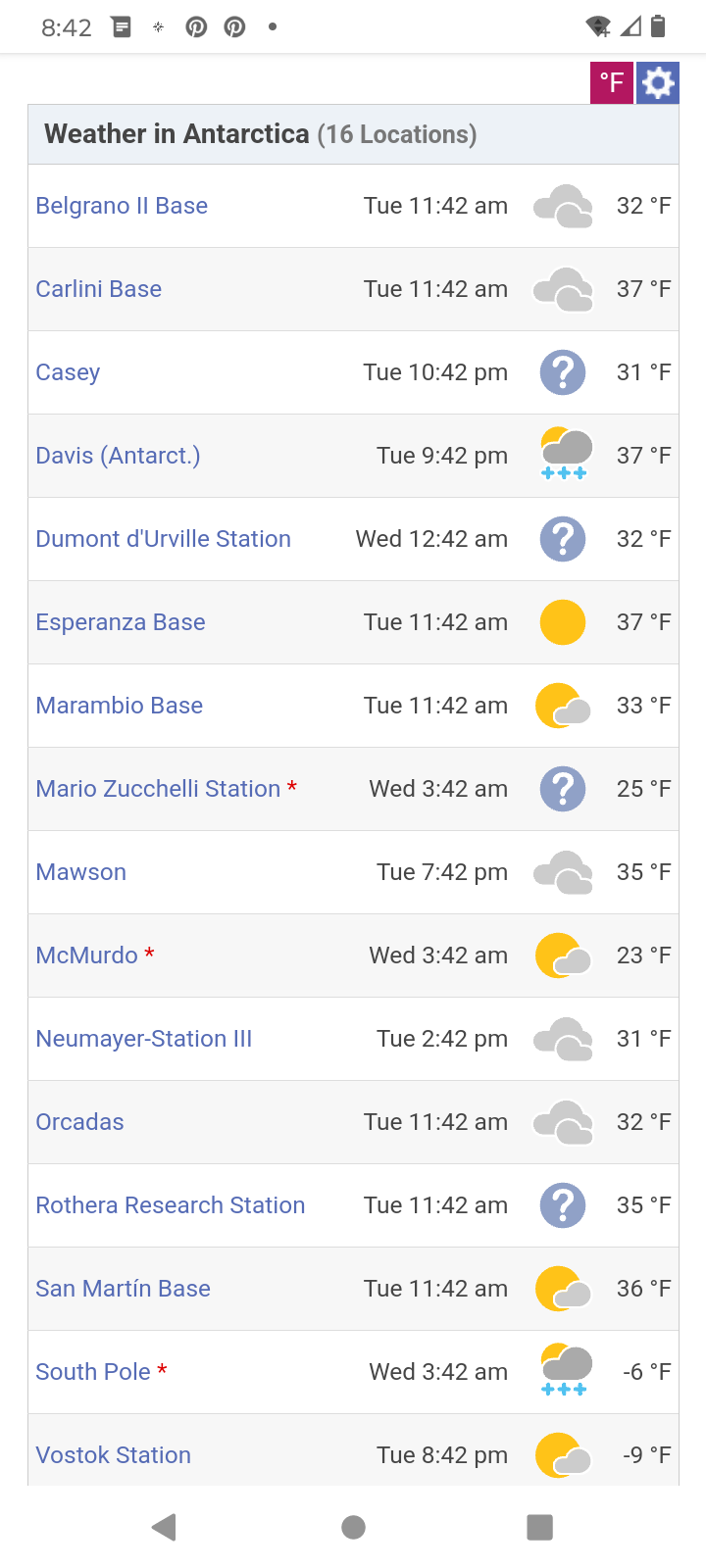Open Vostok Station weather
Screen dimensions: 706x1568
click(x=114, y=1455)
